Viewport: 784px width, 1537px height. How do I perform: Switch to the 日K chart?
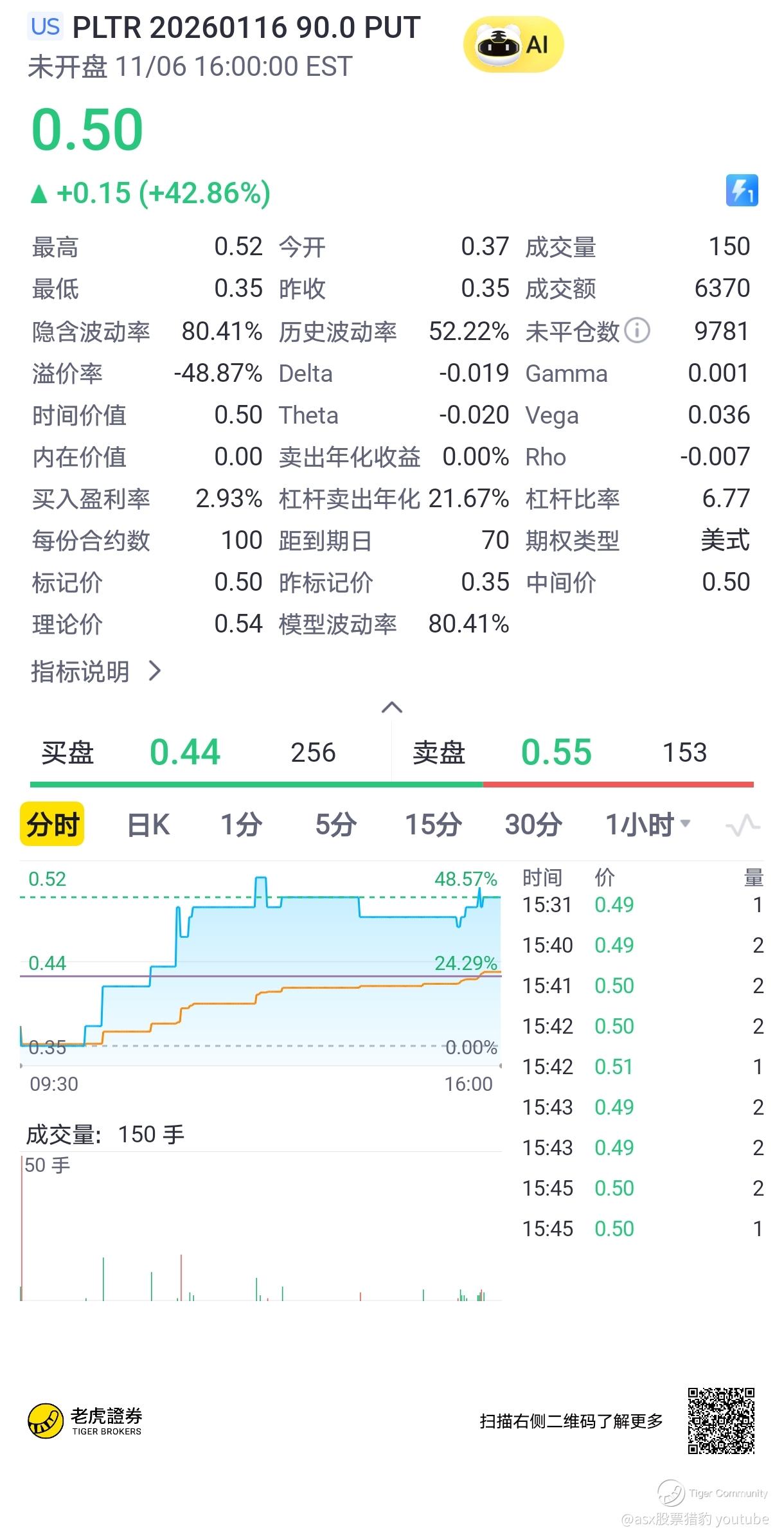tap(148, 825)
